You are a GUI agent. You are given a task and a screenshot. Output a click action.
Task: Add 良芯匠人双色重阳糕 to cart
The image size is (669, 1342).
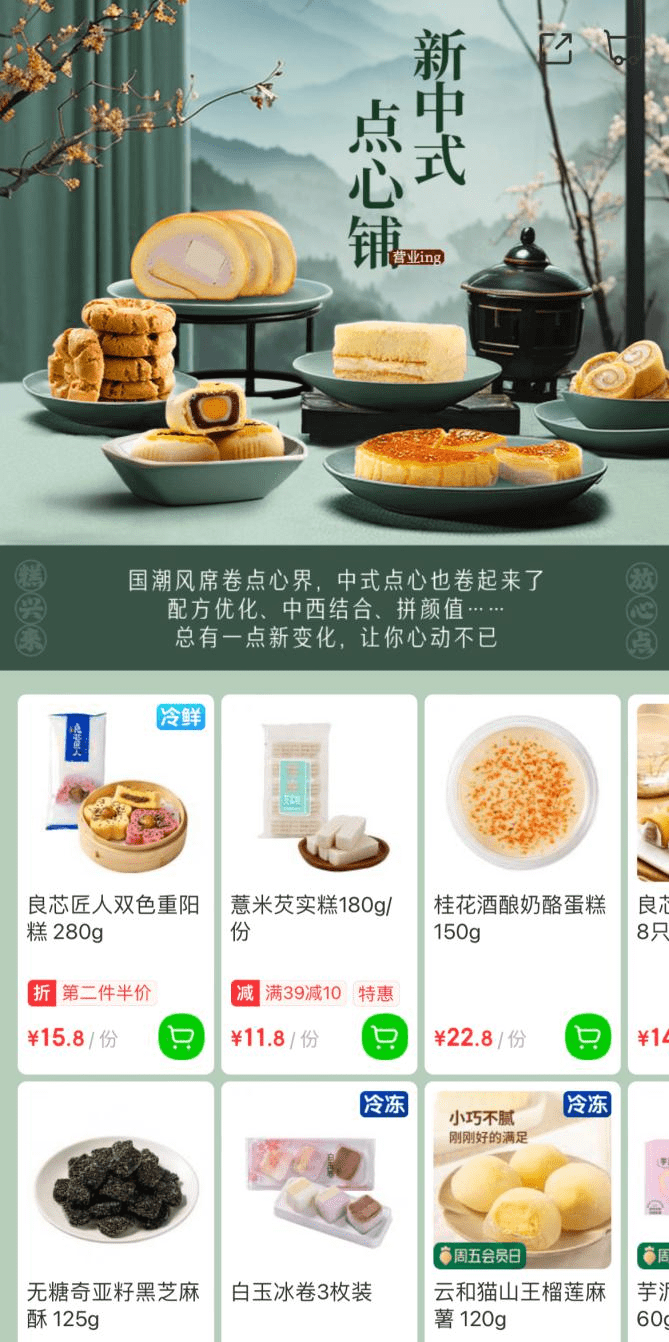point(181,1037)
